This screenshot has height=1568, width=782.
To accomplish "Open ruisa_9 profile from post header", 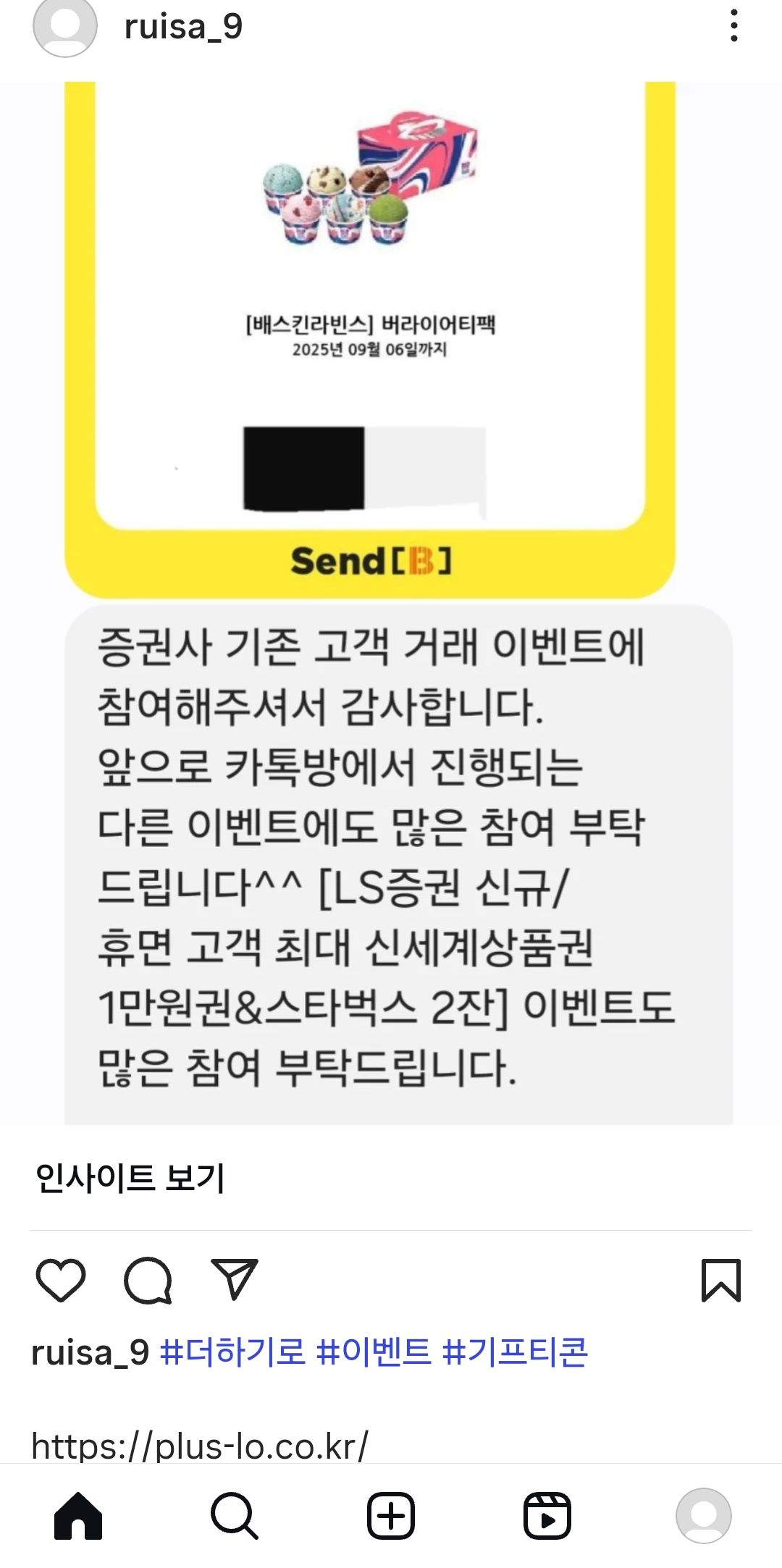I will [182, 27].
